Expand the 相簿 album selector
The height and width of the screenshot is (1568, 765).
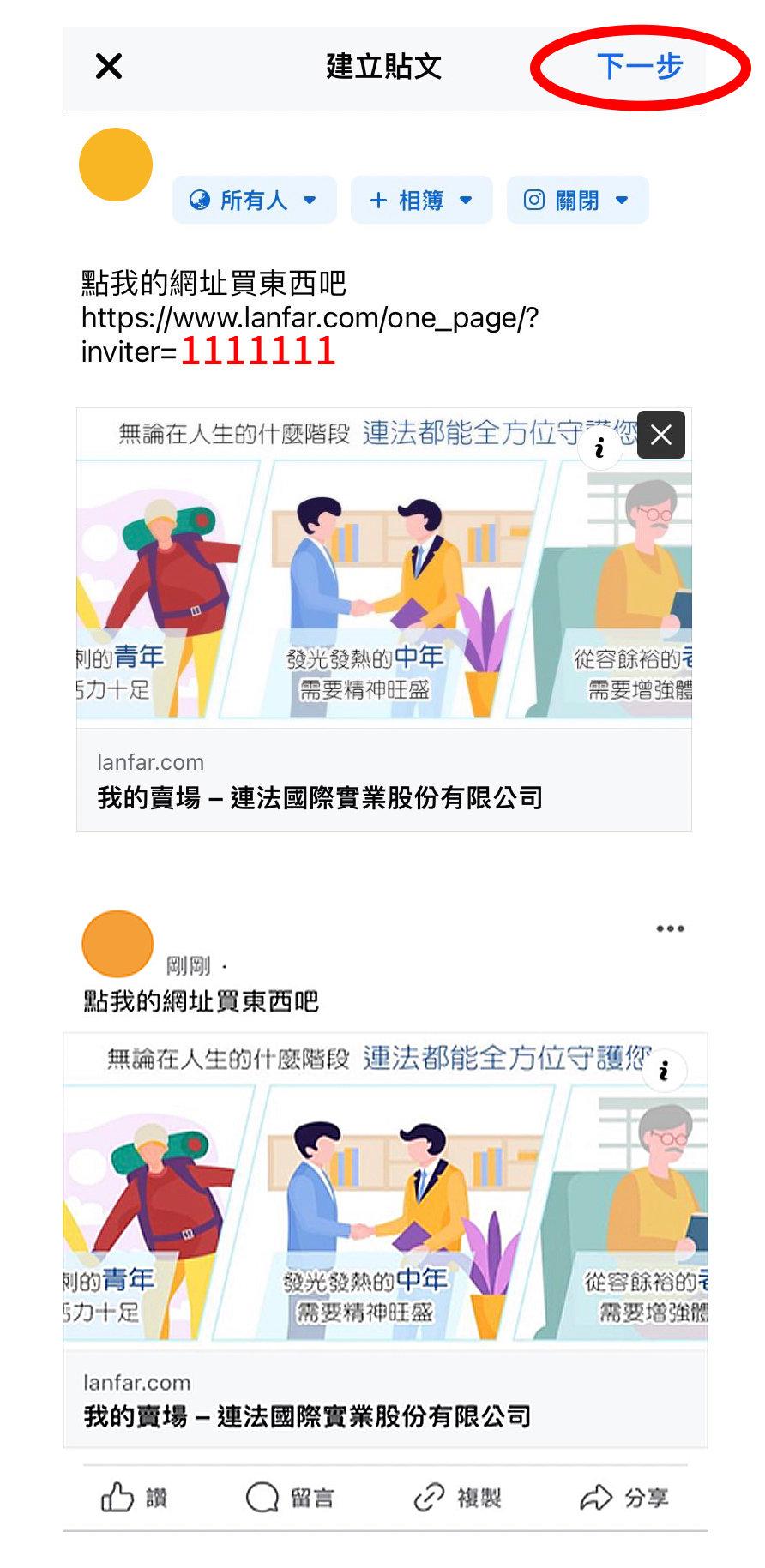[x=421, y=201]
